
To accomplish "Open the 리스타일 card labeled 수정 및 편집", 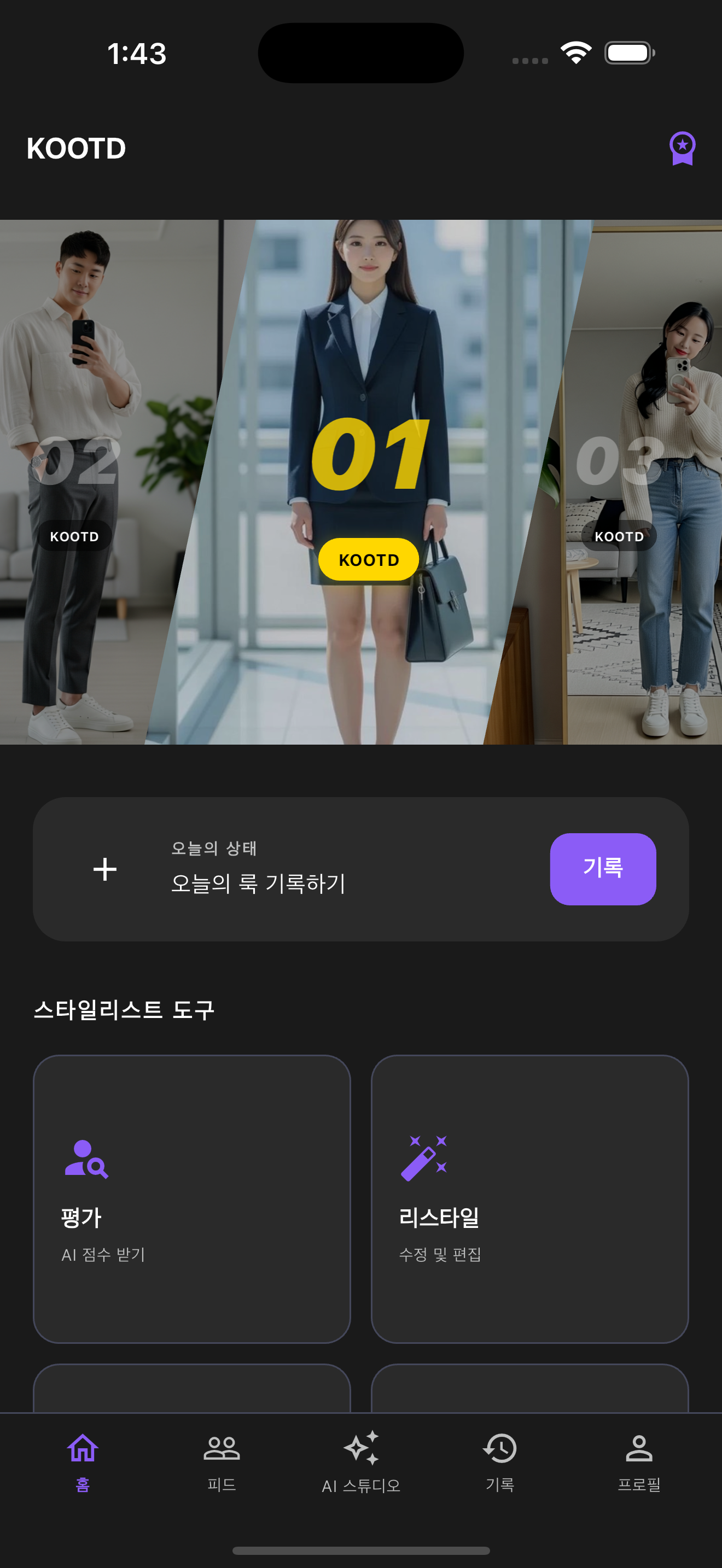I will [x=529, y=1193].
